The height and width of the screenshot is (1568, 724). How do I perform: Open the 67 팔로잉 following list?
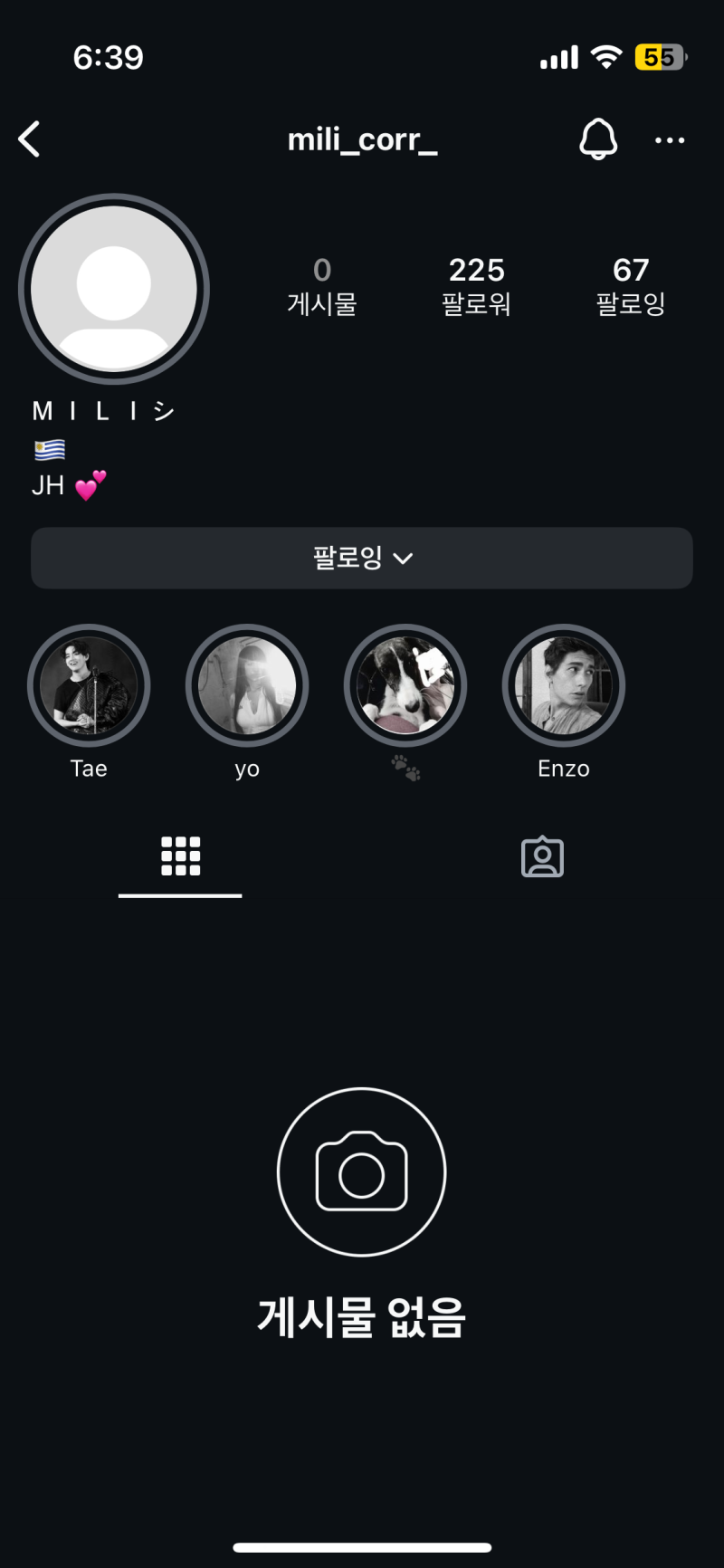632,285
